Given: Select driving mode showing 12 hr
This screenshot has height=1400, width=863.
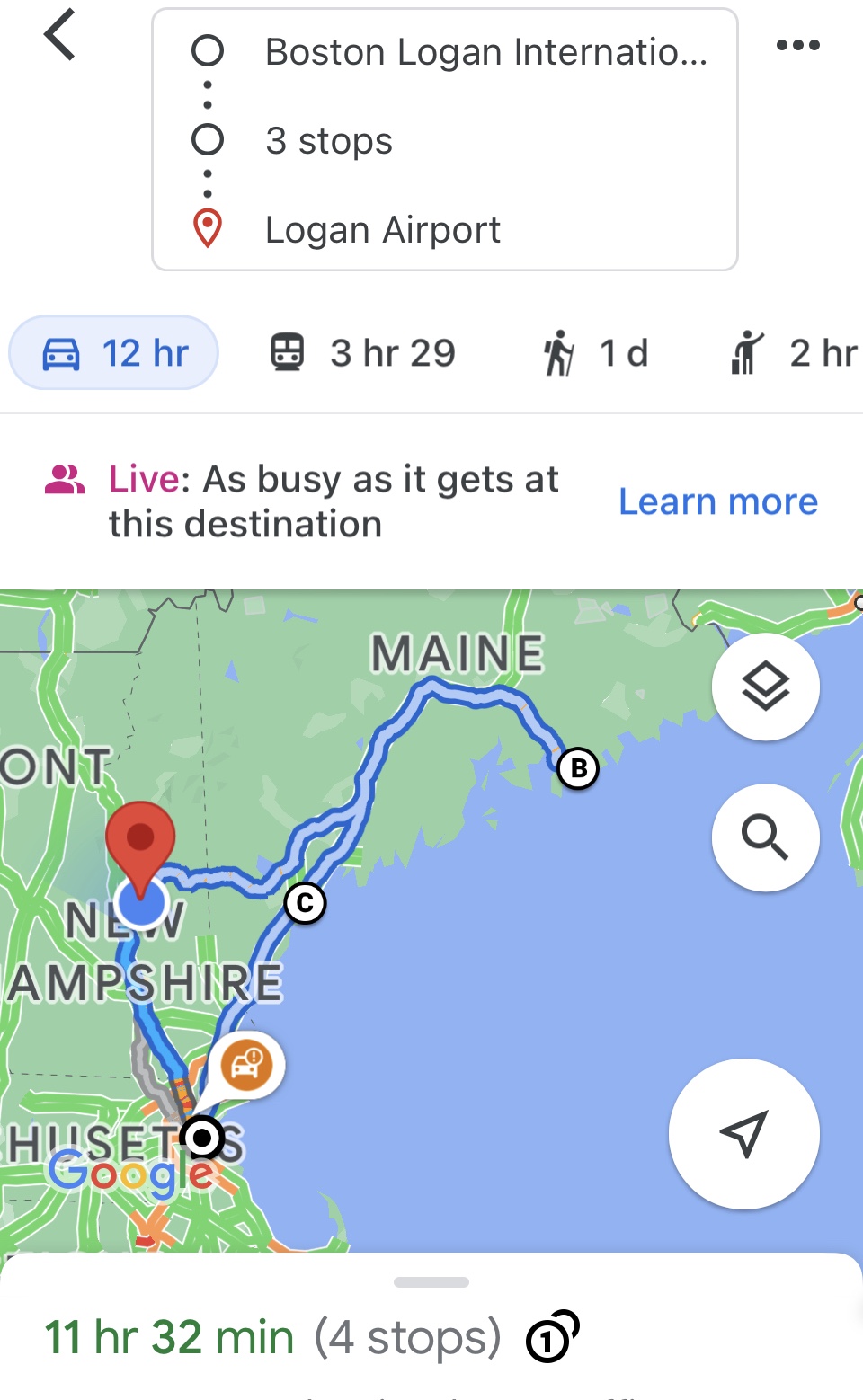Looking at the screenshot, I should [x=114, y=353].
